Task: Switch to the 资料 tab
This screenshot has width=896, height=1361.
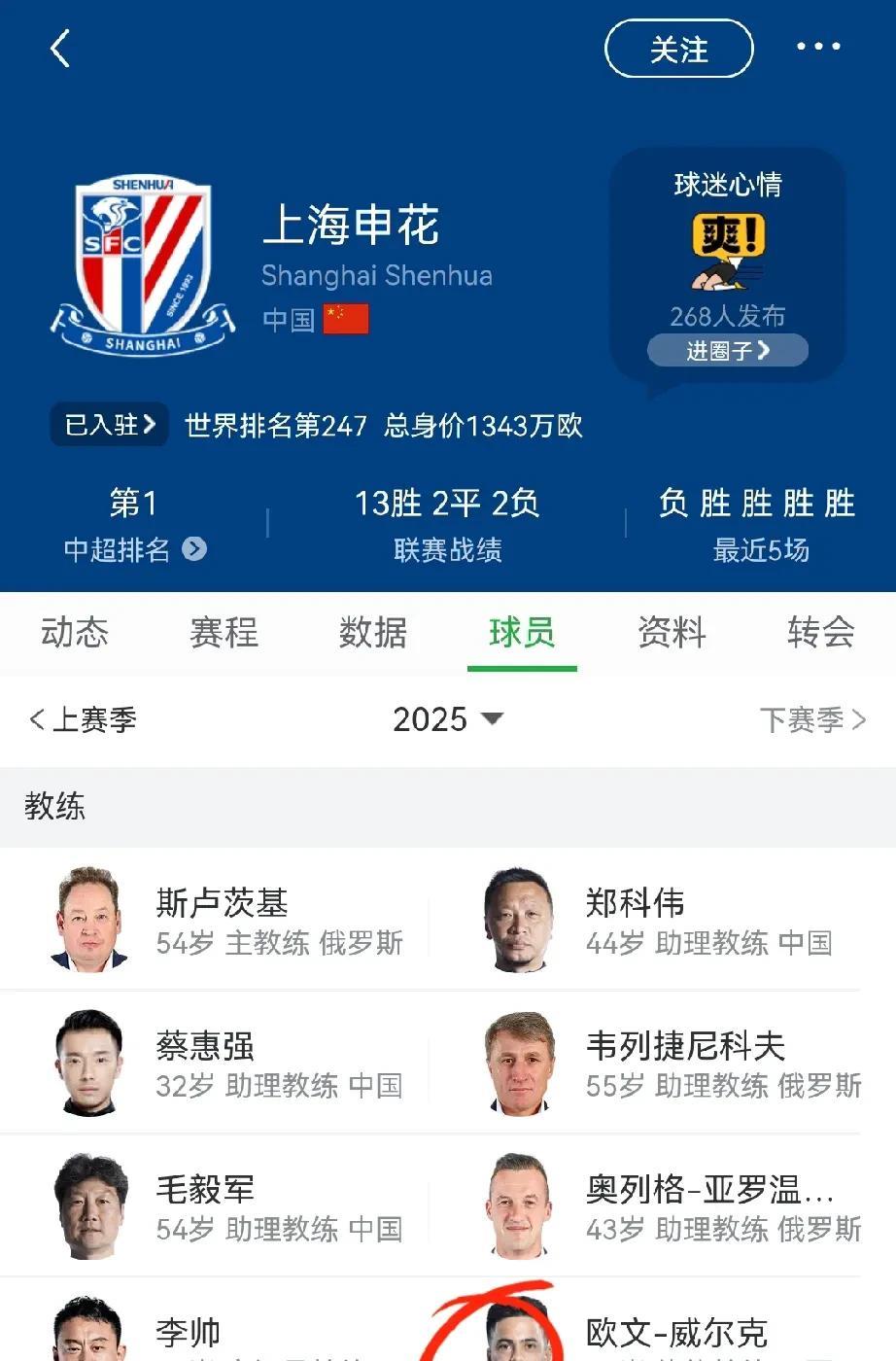Action: point(672,633)
